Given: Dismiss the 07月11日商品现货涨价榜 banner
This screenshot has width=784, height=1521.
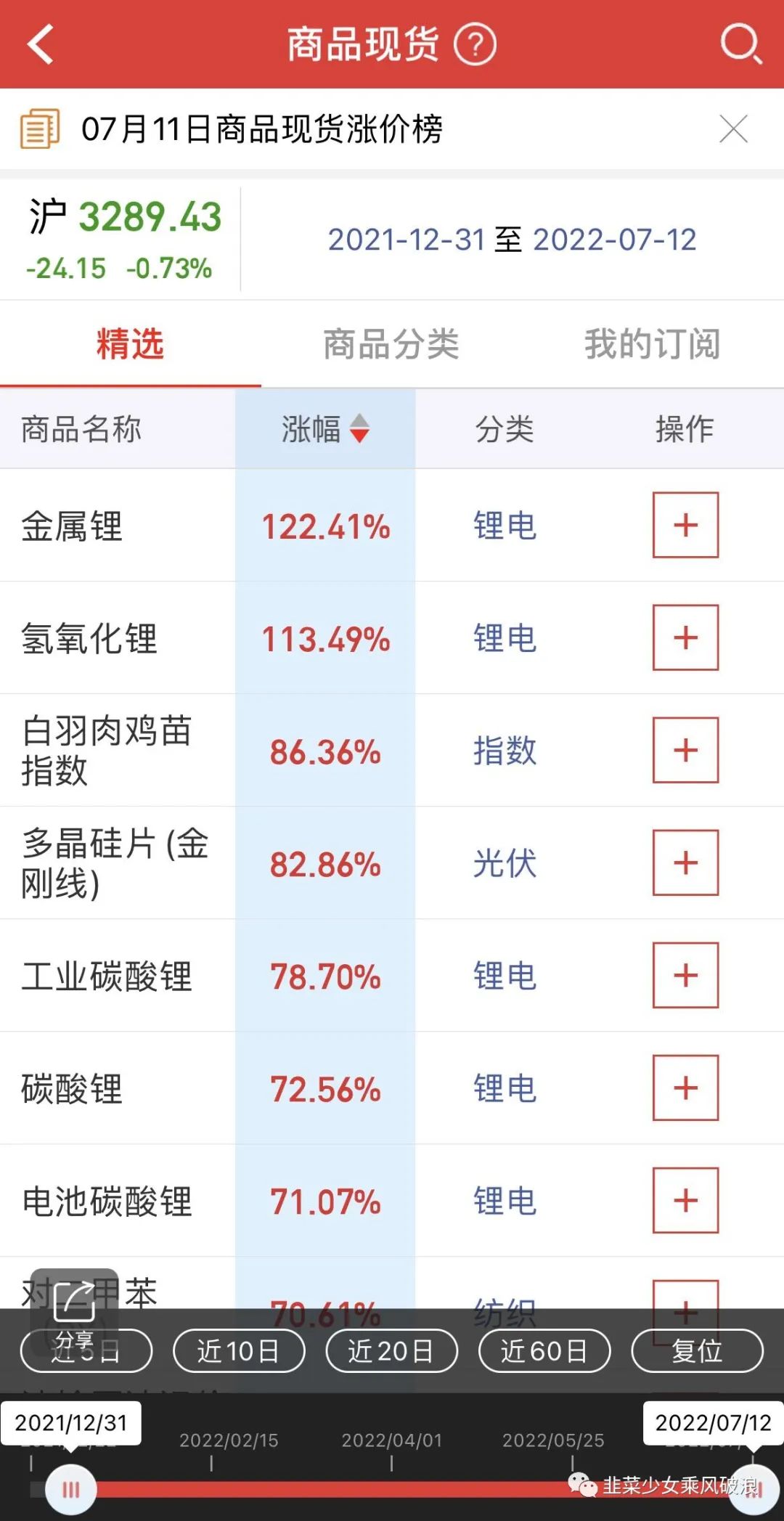Looking at the screenshot, I should tap(733, 129).
